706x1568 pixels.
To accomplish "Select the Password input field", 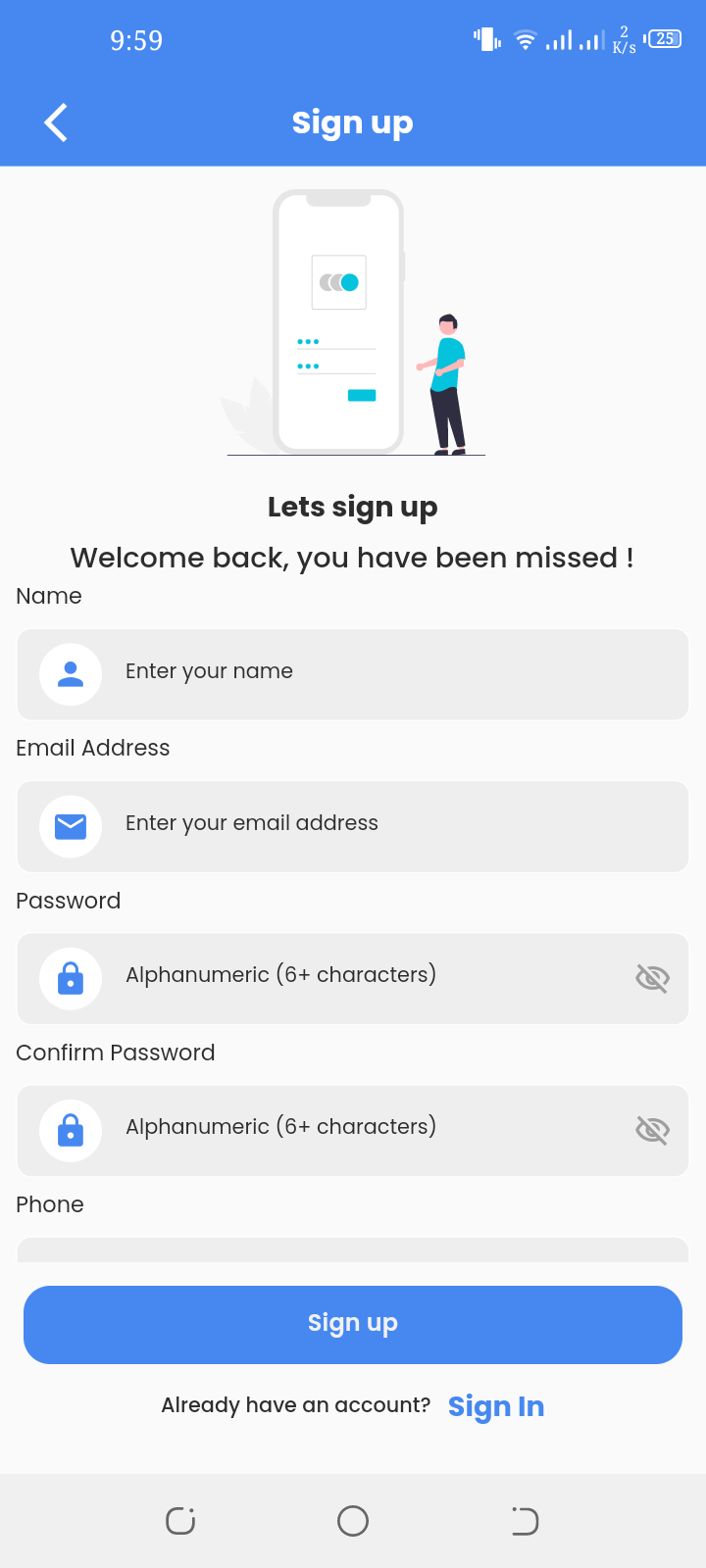I will [373, 976].
